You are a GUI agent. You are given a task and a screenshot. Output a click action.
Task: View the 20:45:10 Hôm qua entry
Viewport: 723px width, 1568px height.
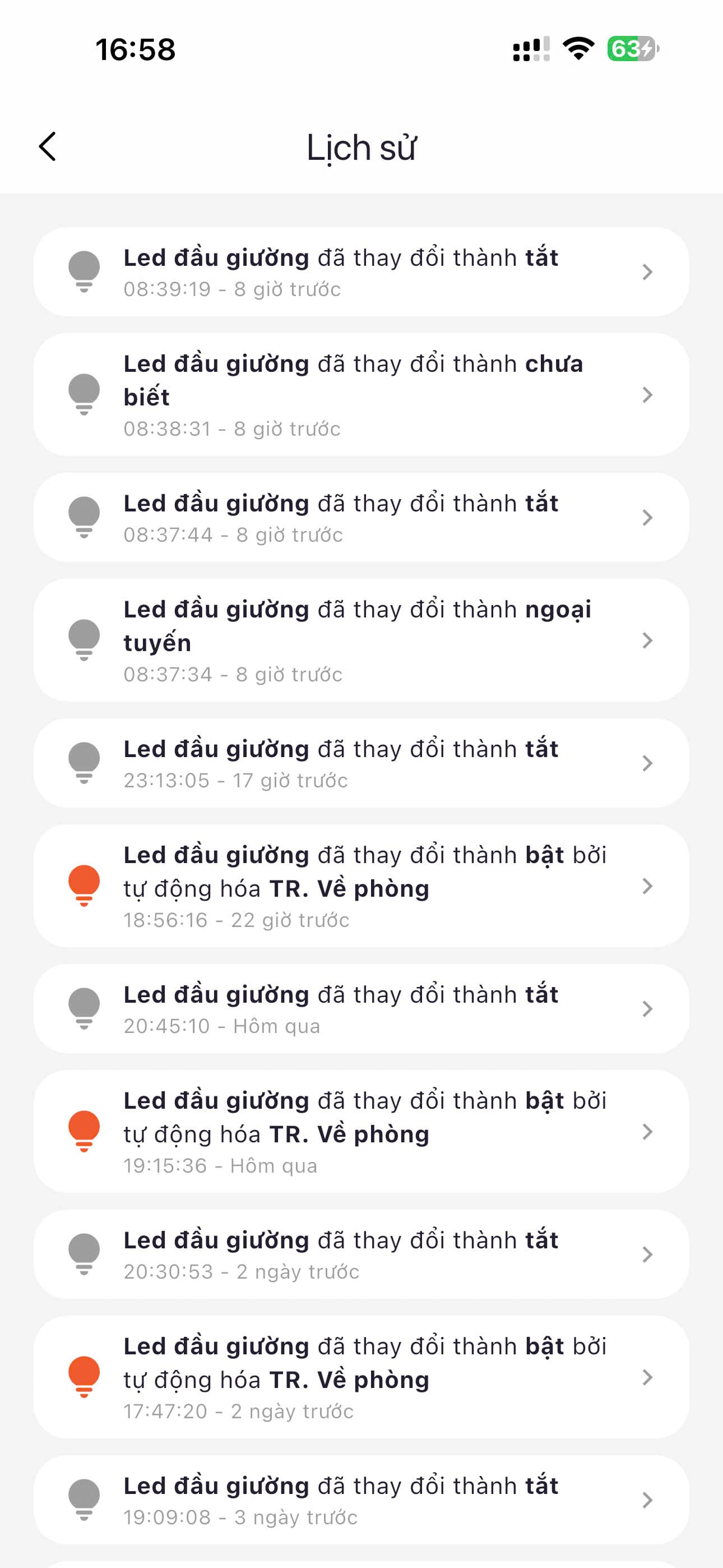coord(361,1009)
